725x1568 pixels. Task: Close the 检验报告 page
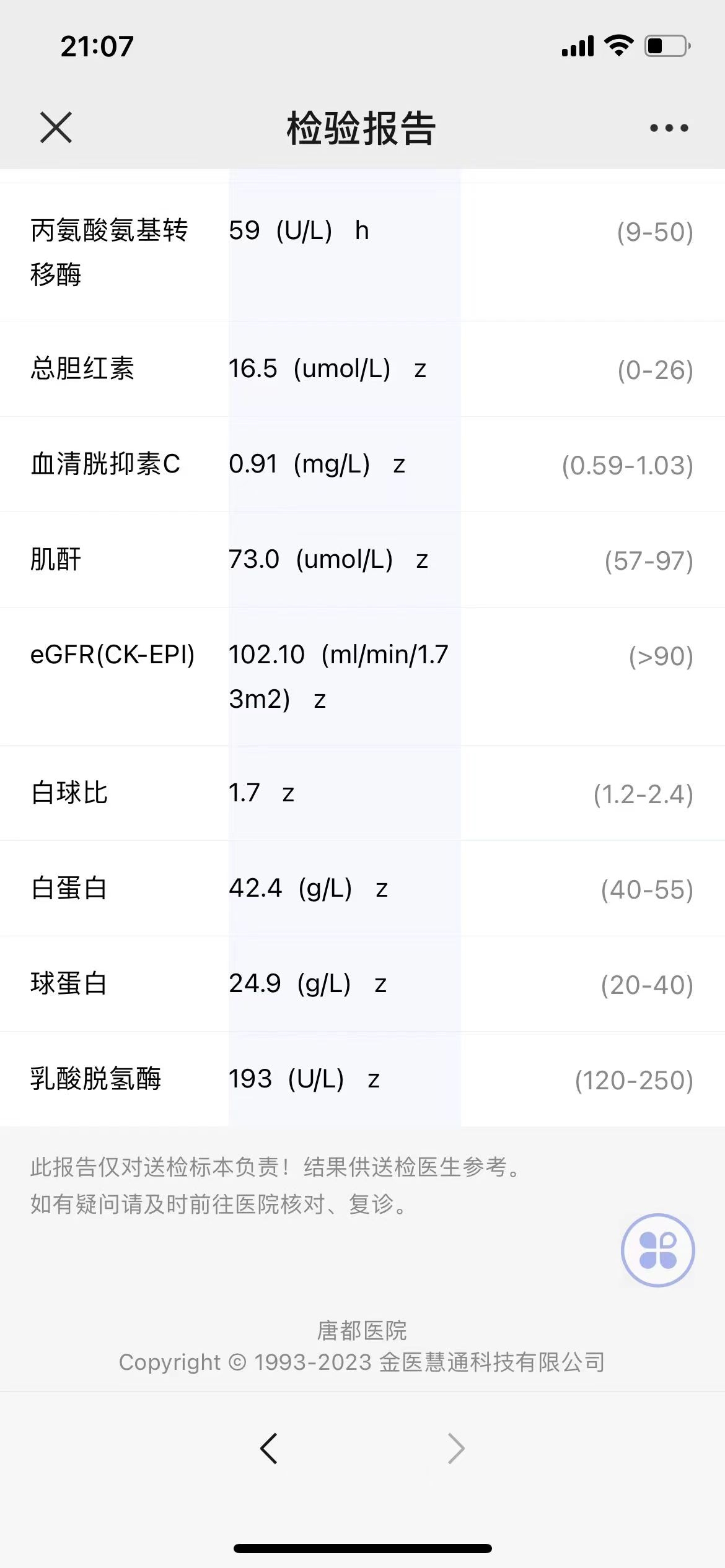point(56,128)
